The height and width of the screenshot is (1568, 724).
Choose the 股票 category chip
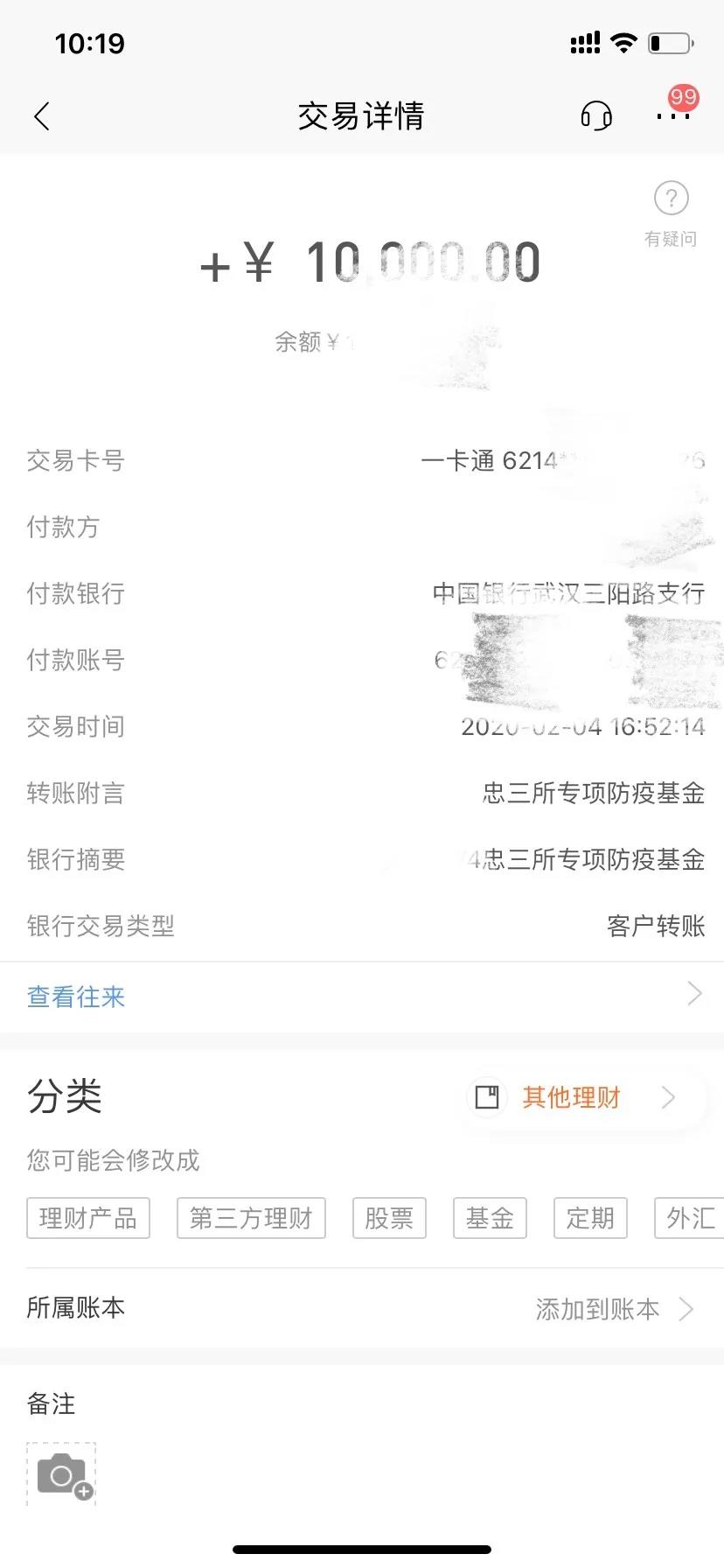click(x=389, y=1218)
